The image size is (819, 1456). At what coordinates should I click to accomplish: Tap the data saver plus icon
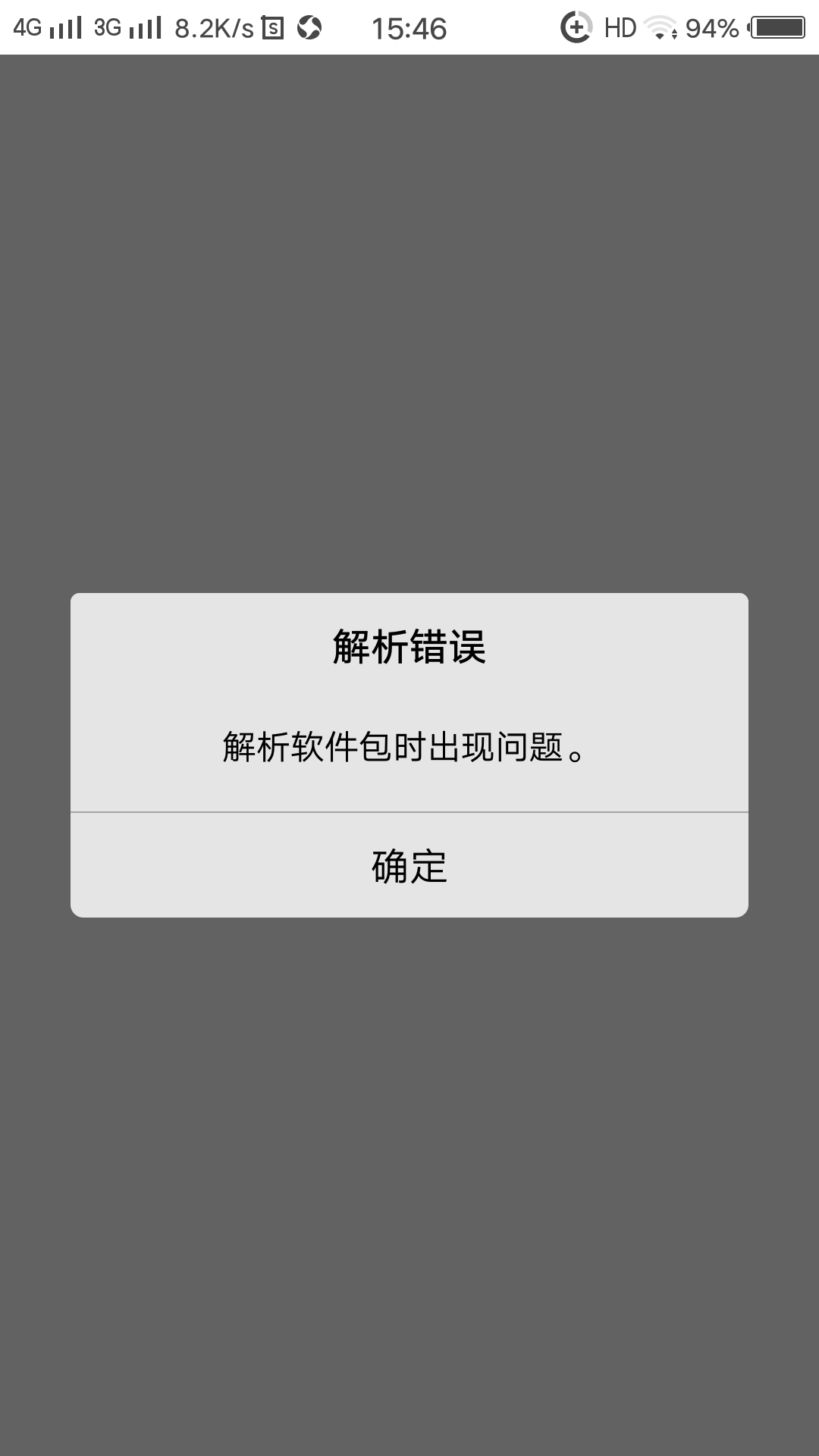576,25
